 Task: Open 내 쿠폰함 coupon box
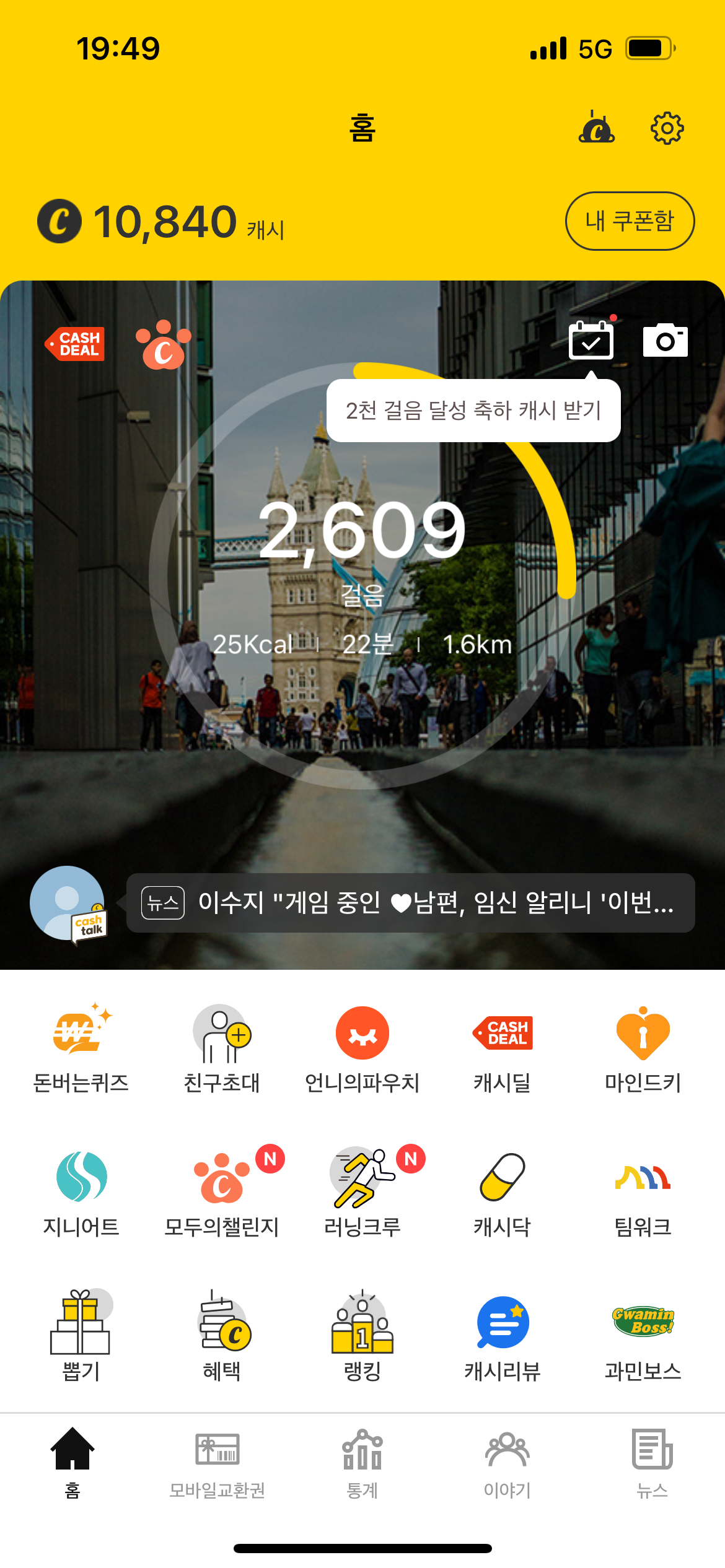pos(630,221)
